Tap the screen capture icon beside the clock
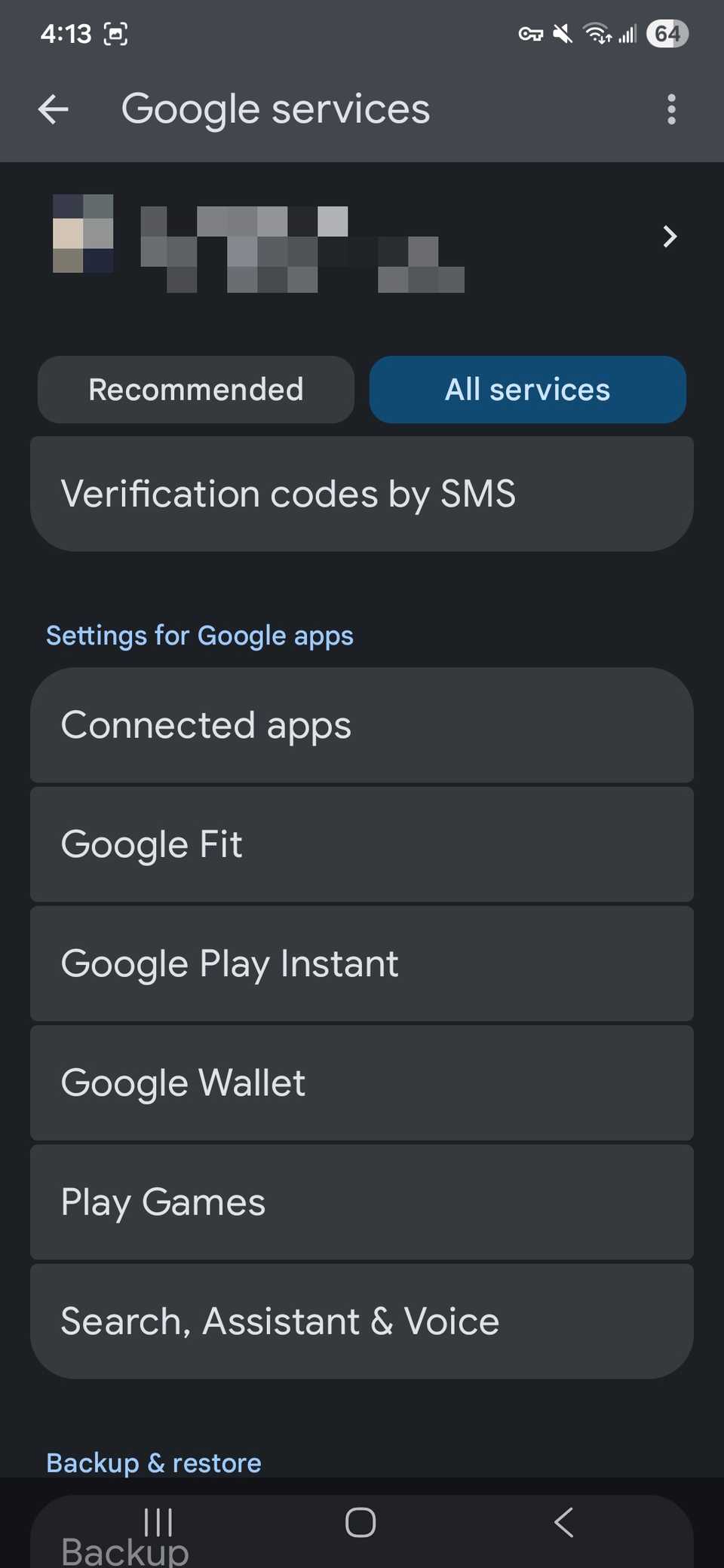The image size is (724, 1568). 116,34
